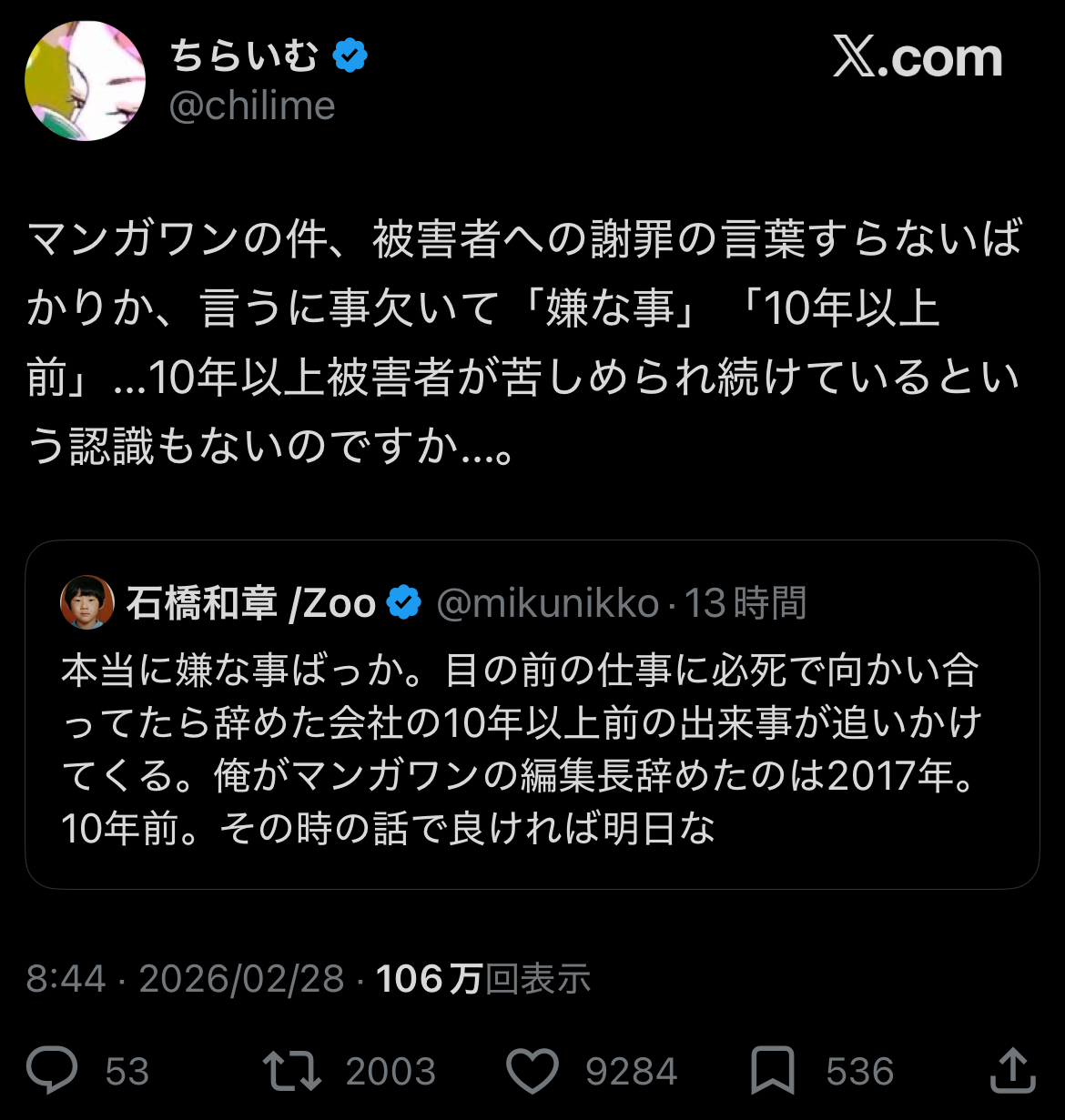This screenshot has width=1065, height=1120.
Task: Like ちらいむ's post
Action: coord(532,1071)
